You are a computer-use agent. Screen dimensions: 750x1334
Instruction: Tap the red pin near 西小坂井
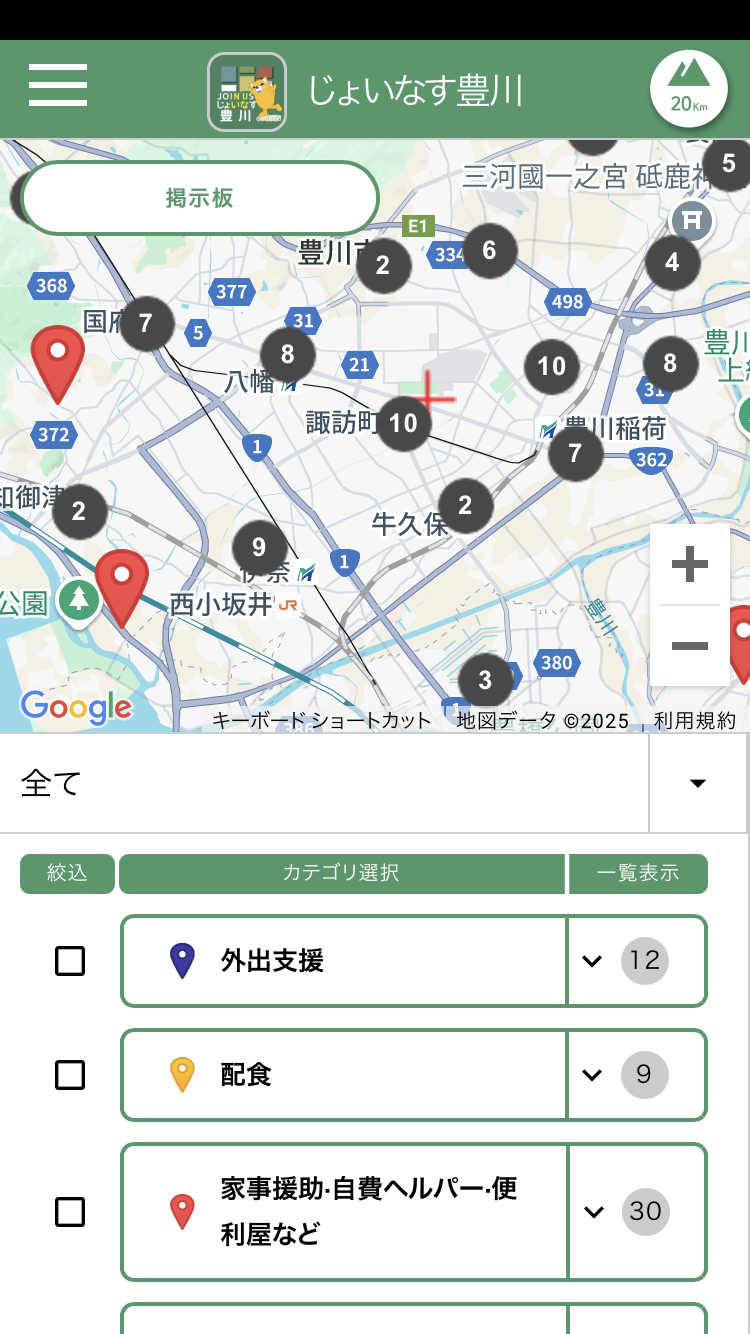122,580
